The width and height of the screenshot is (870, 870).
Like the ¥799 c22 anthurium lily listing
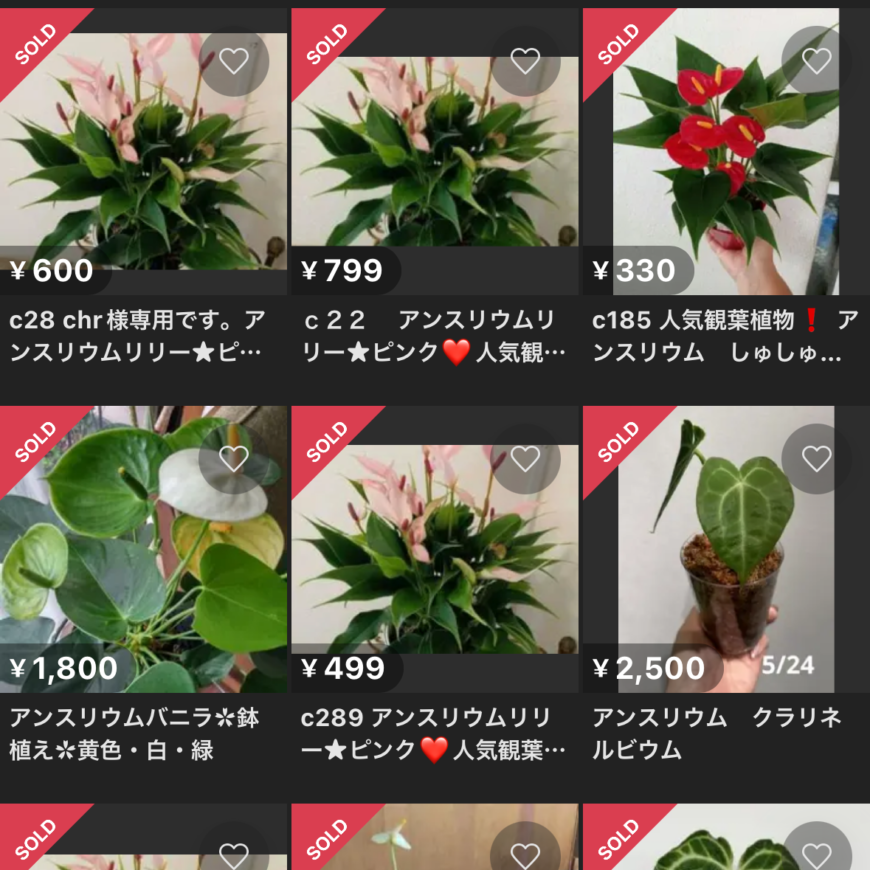coord(525,62)
